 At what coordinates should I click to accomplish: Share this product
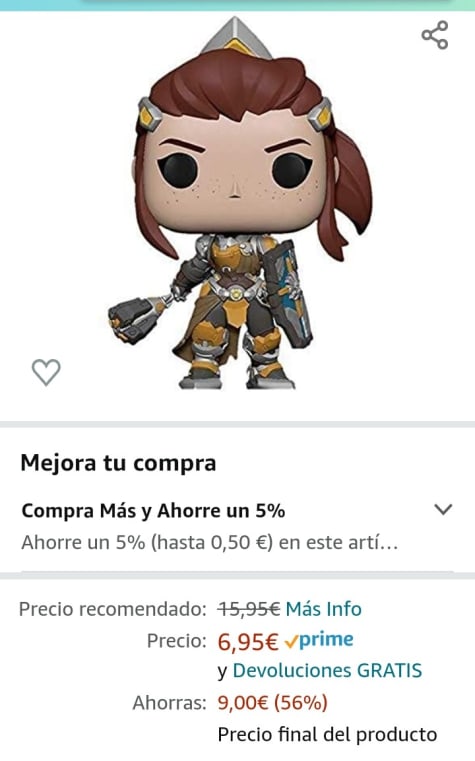(x=435, y=35)
